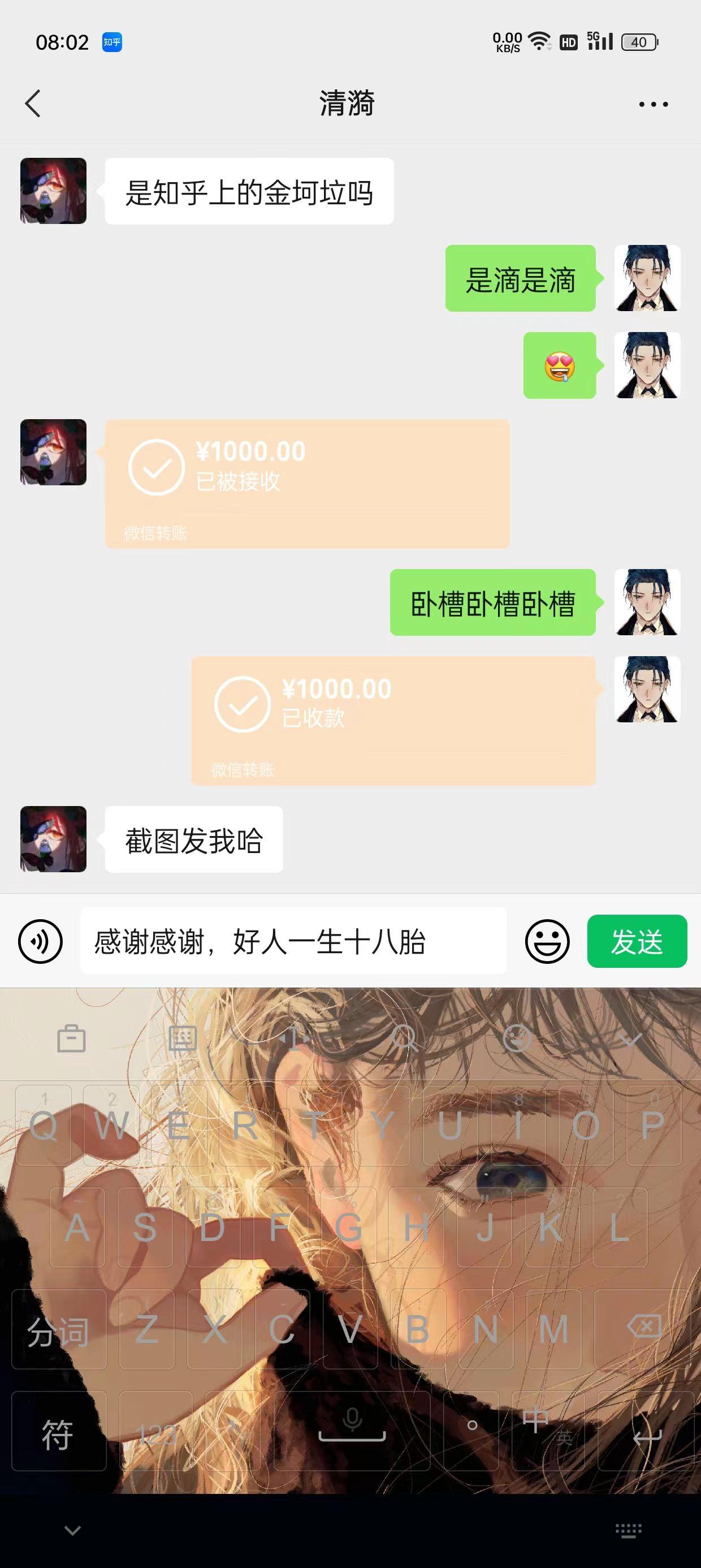Tap the keyboard return key
This screenshot has height=1568, width=701.
647,1434
